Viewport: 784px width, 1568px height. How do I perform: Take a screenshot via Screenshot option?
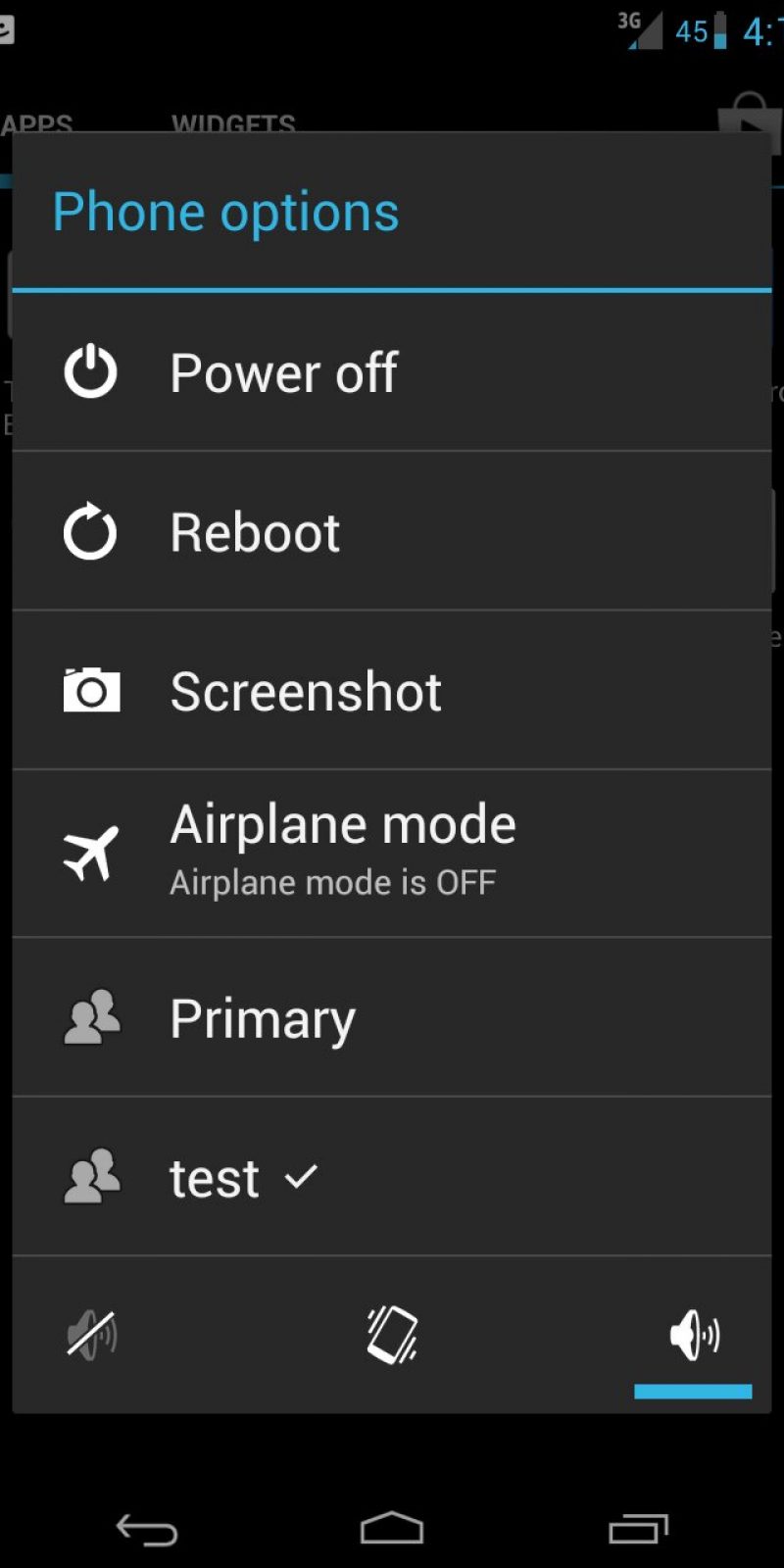(392, 691)
